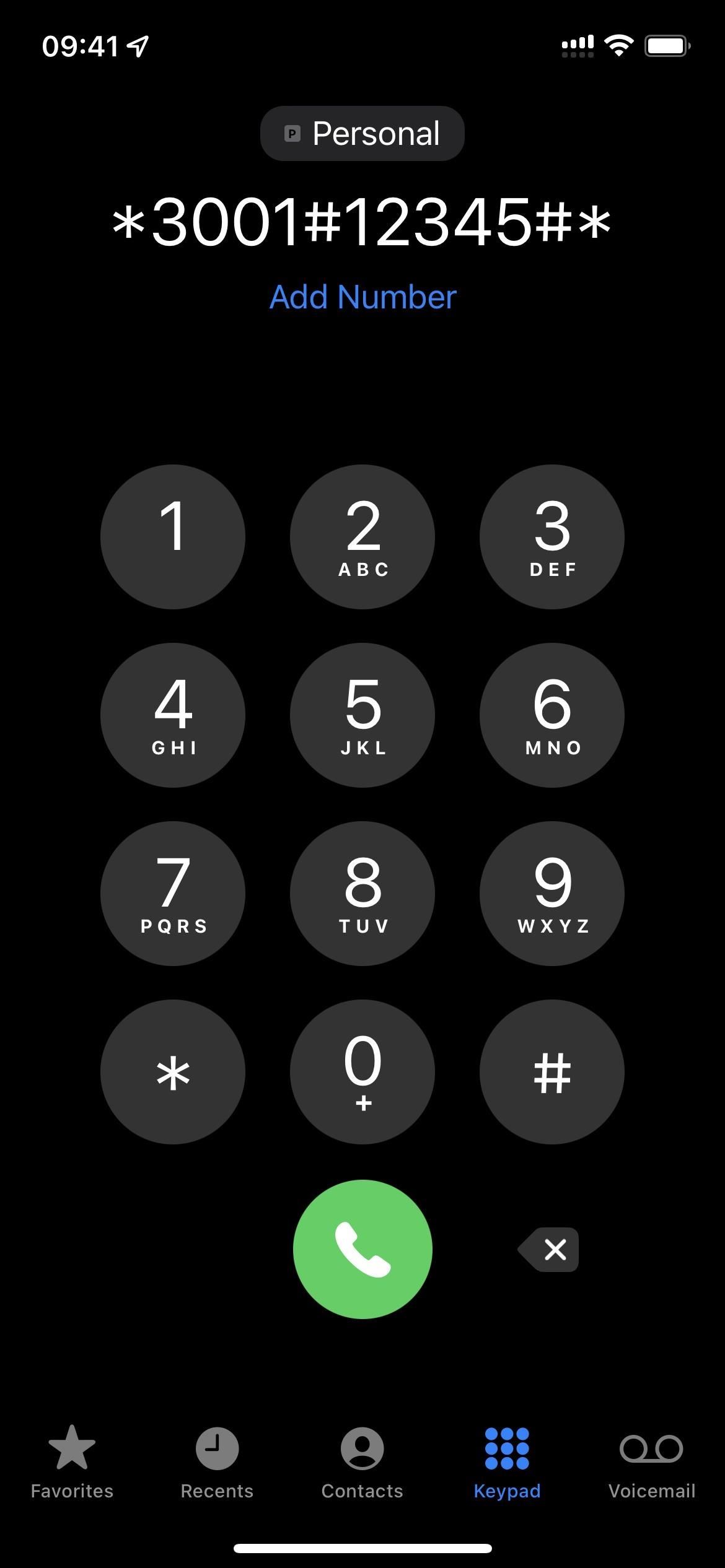Tap the 4 GHI key
The image size is (725, 1568).
pos(173,715)
